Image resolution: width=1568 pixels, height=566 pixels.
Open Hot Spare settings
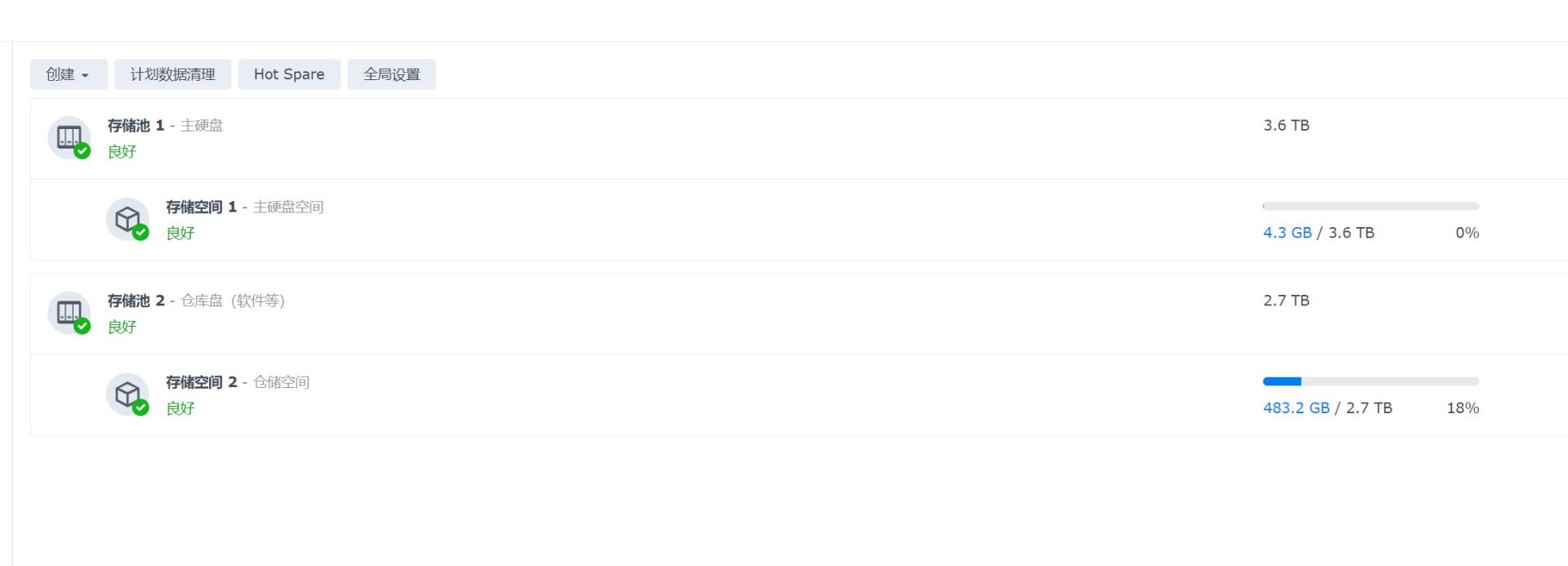(289, 74)
